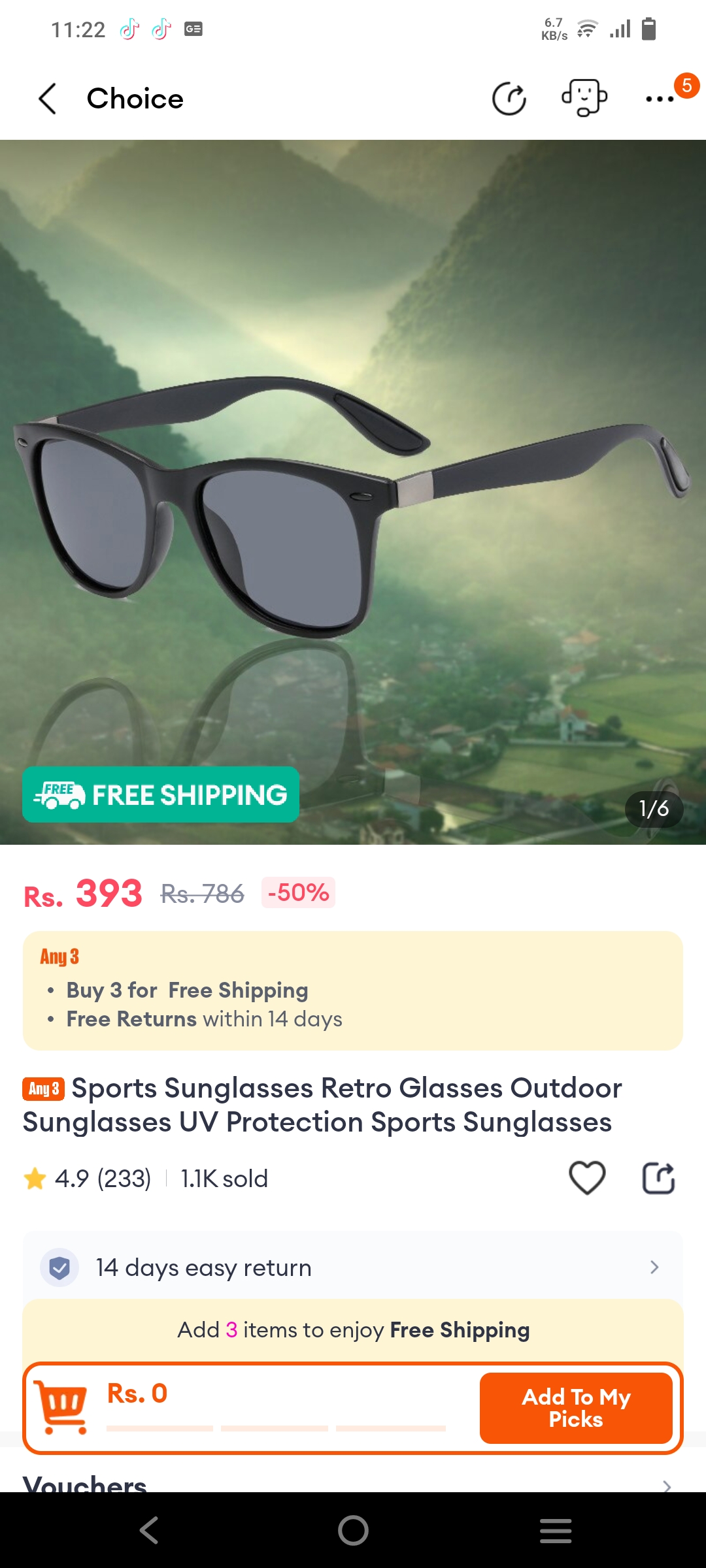This screenshot has width=706, height=1568.
Task: Open the three-dot overflow menu
Action: pos(660,99)
